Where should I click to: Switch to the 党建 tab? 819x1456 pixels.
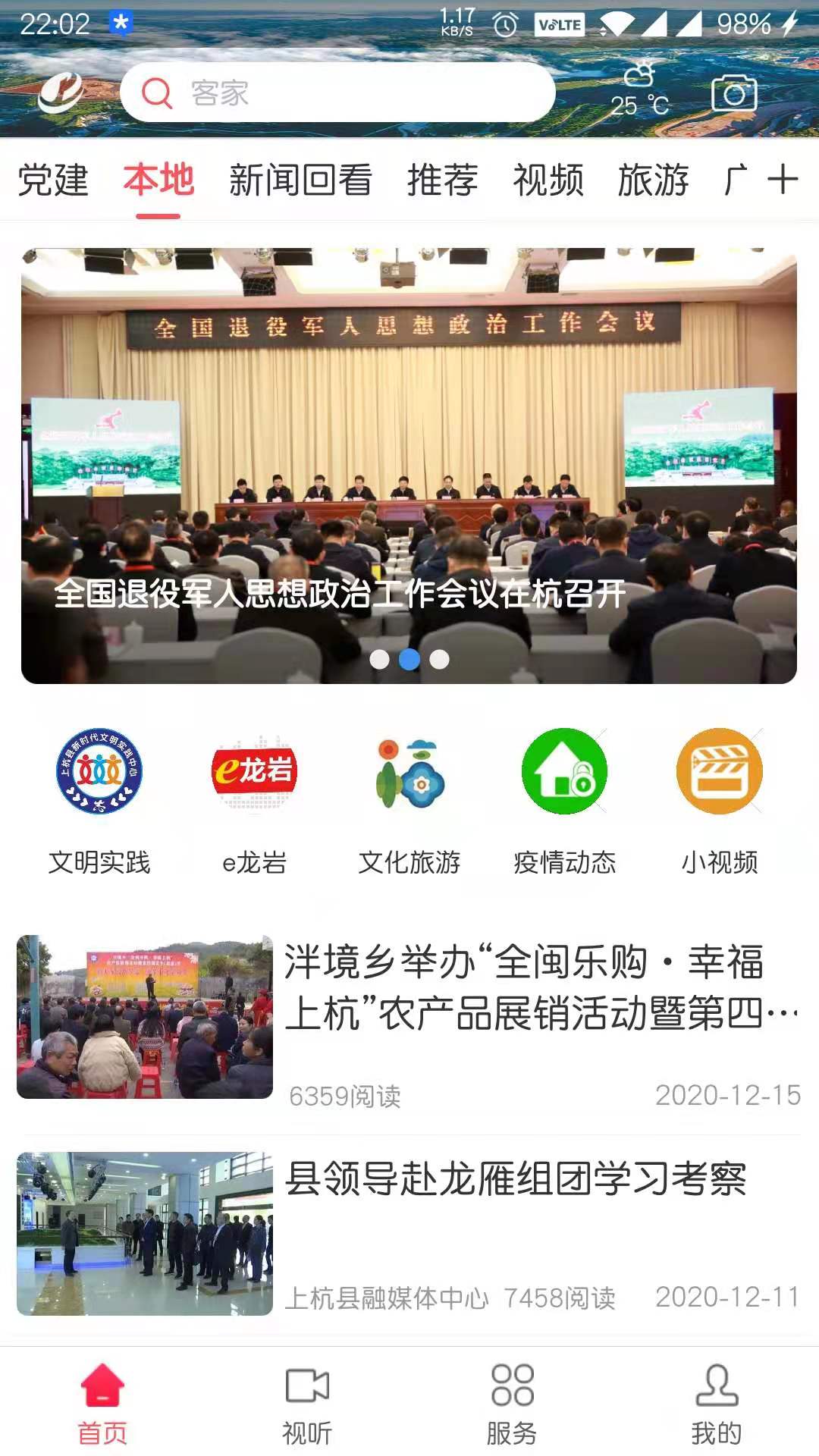[x=53, y=180]
